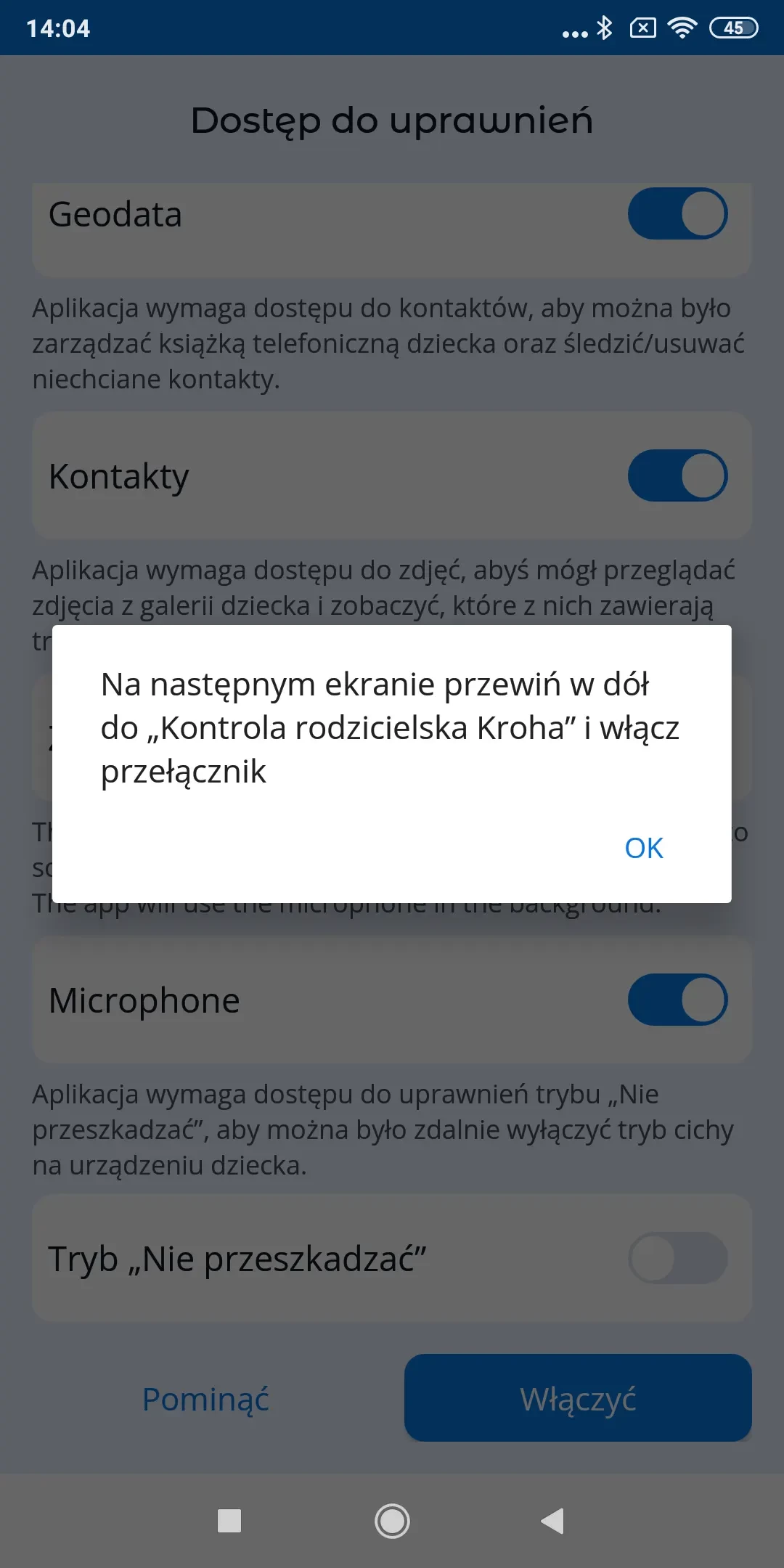Toggle the Microphone switch
The width and height of the screenshot is (784, 1568).
click(677, 1000)
